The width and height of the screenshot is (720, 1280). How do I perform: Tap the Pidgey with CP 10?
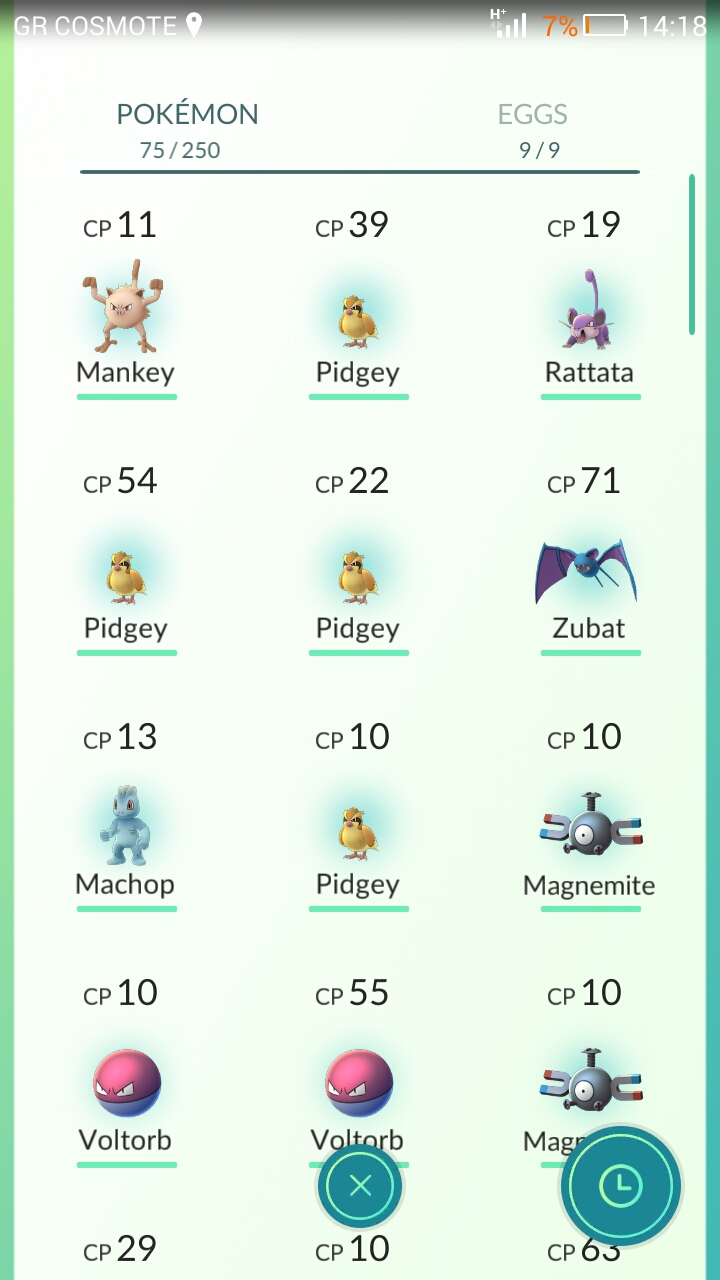358,816
